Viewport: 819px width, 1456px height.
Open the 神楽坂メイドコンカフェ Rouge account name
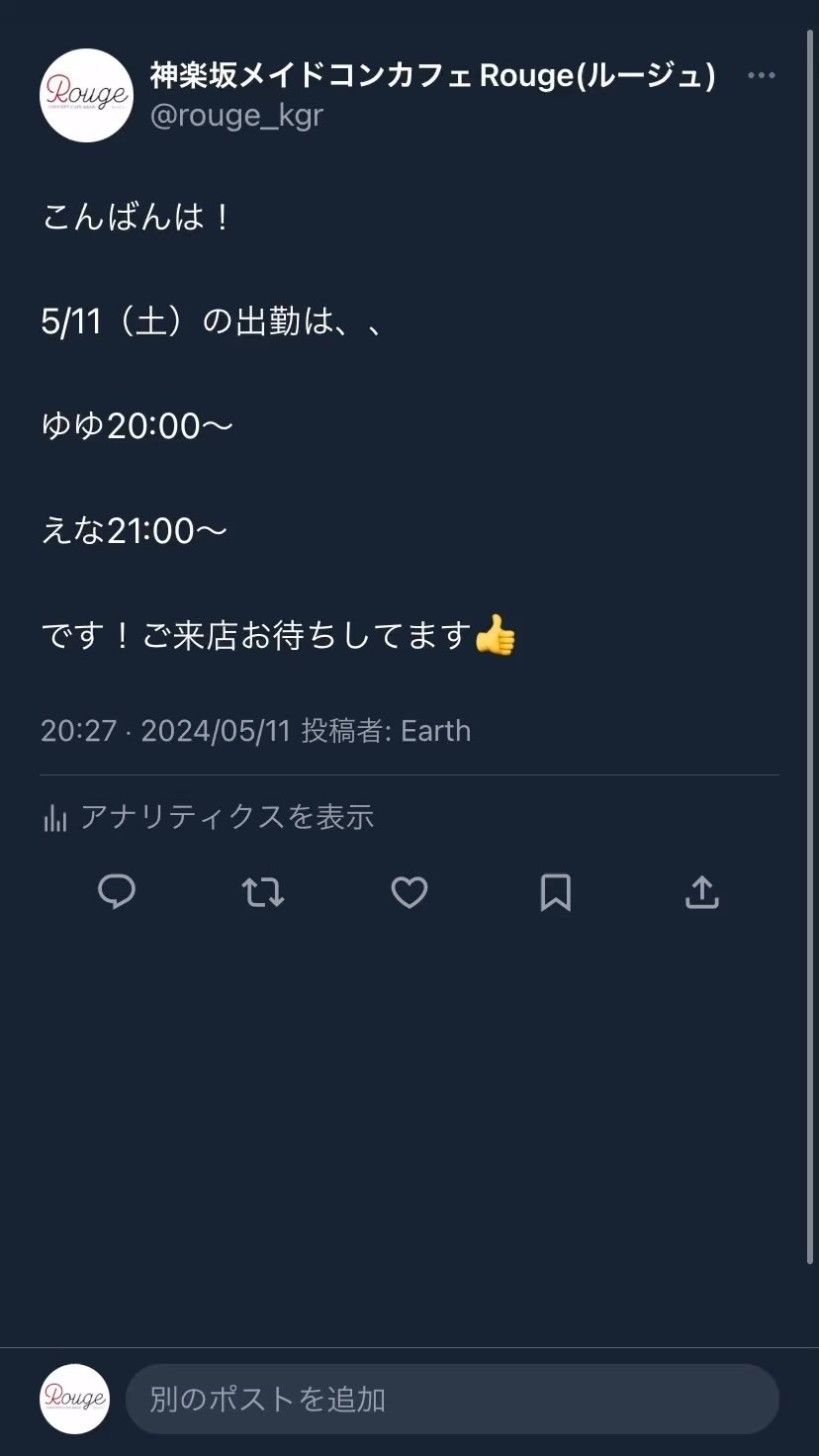click(x=432, y=75)
